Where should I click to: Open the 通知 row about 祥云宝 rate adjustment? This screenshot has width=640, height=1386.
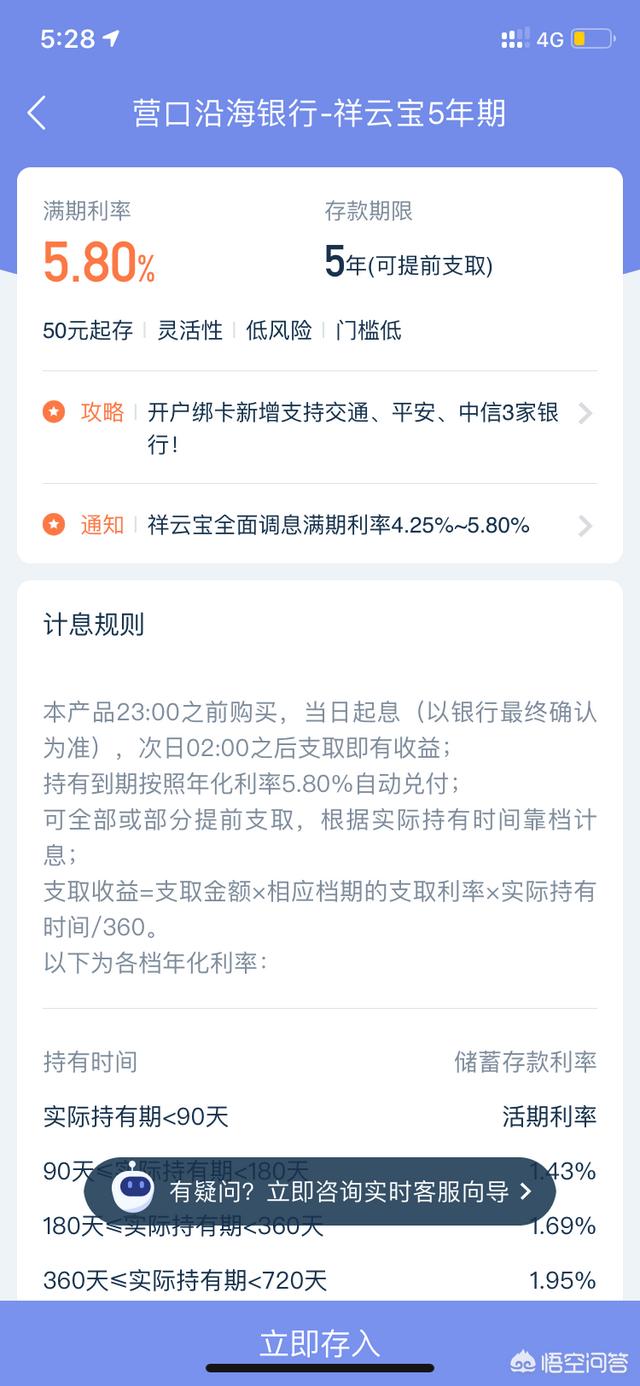coord(320,525)
